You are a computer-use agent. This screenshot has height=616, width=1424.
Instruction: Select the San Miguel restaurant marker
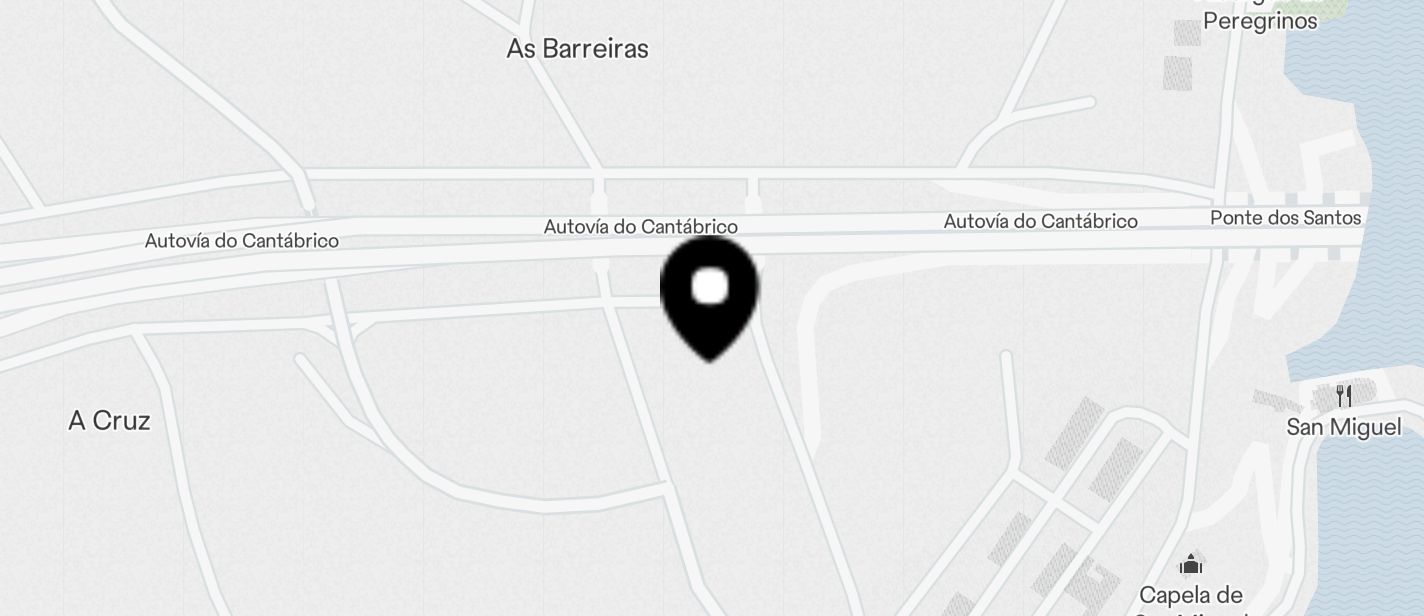(1343, 397)
